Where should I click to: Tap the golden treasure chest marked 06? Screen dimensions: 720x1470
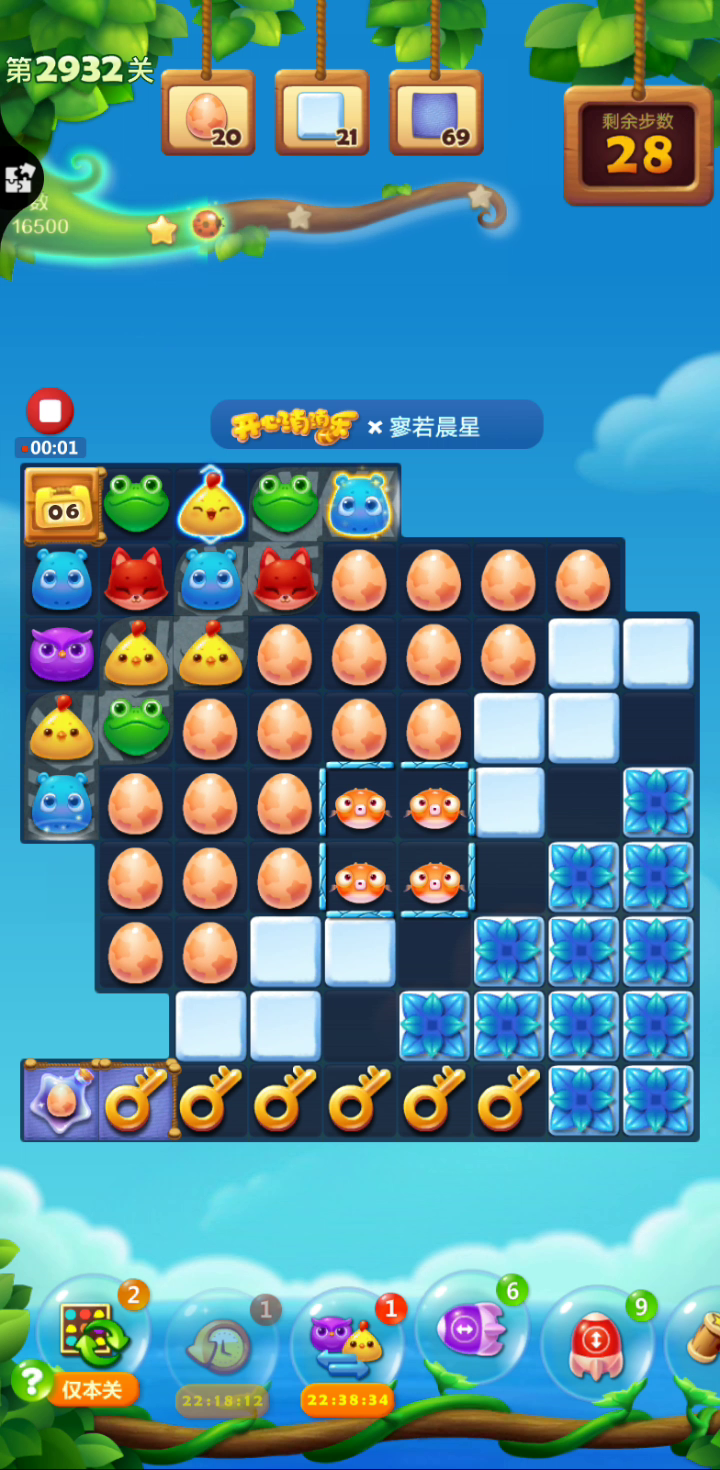(x=64, y=505)
